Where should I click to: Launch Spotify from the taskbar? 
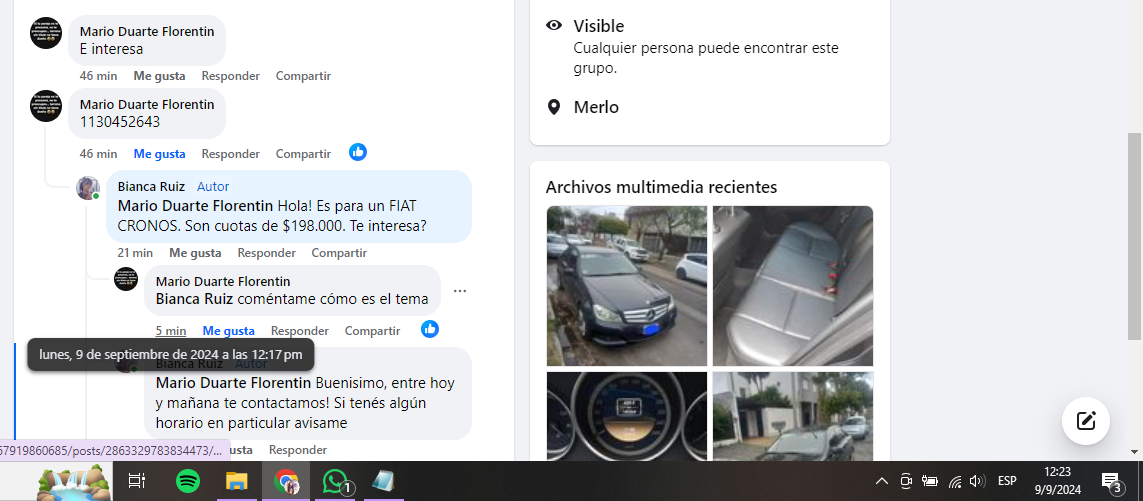click(187, 481)
